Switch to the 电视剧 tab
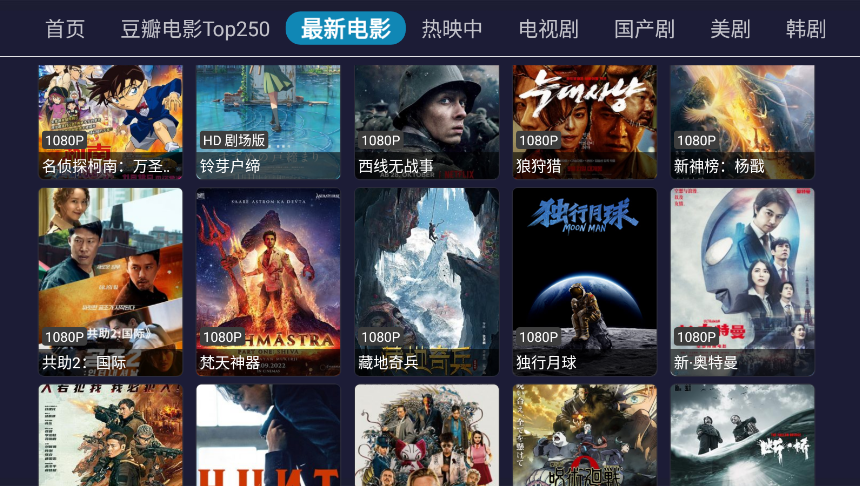This screenshot has height=486, width=860. coord(548,29)
